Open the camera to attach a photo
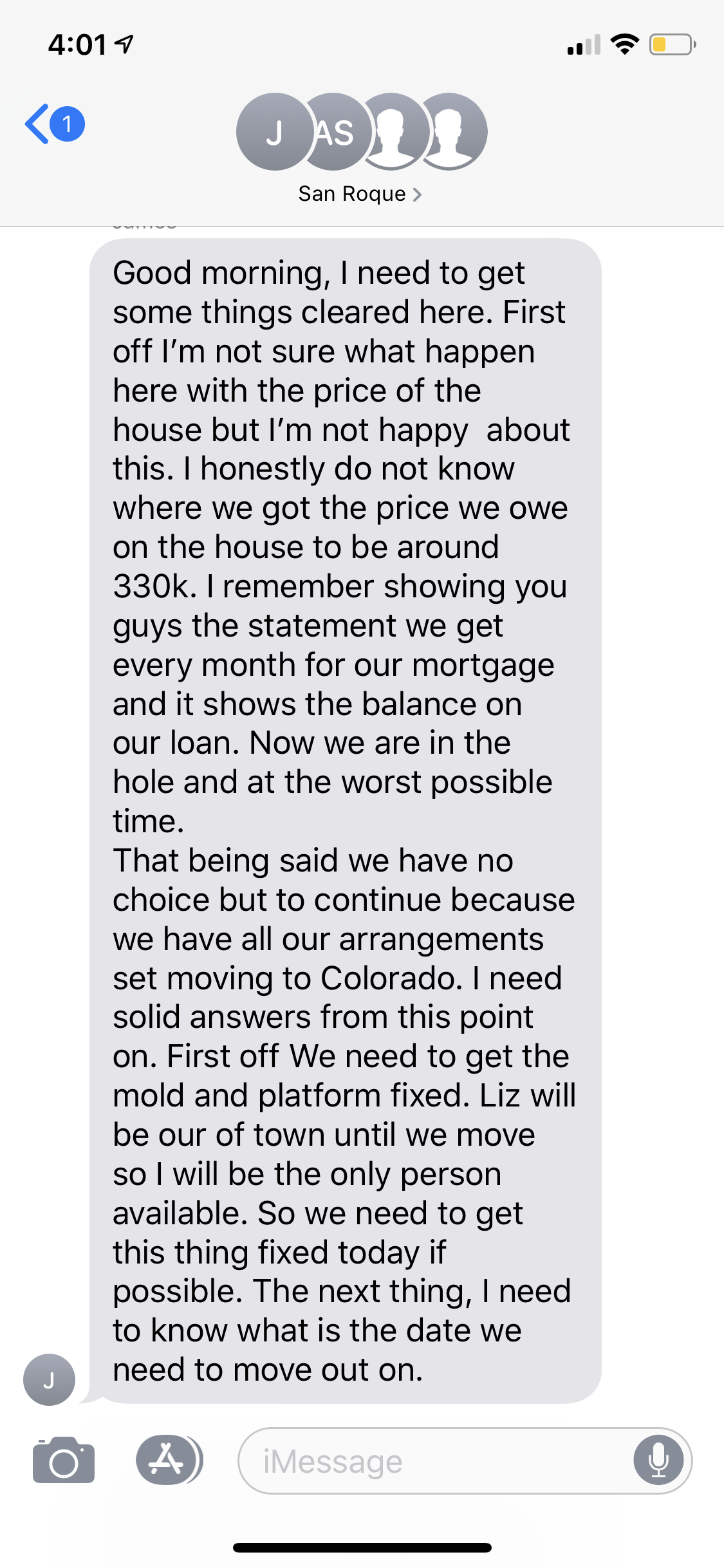 click(x=64, y=1460)
